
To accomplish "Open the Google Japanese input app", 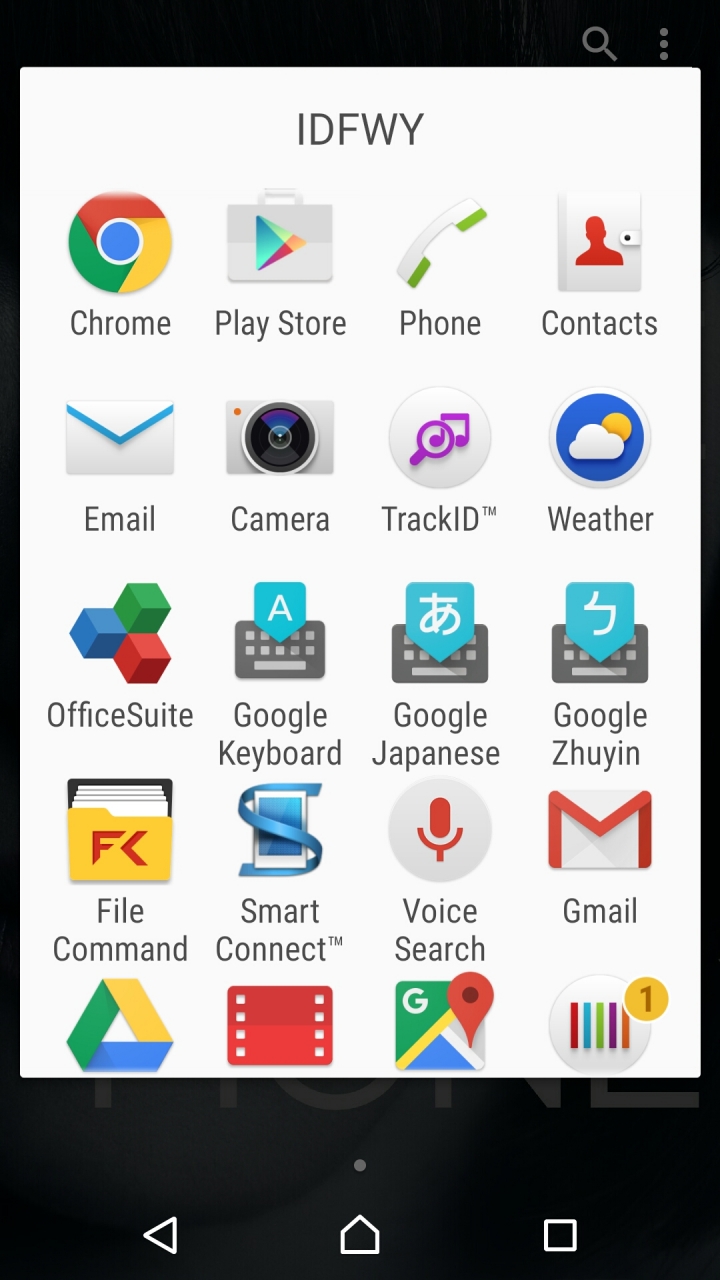I will click(x=440, y=635).
